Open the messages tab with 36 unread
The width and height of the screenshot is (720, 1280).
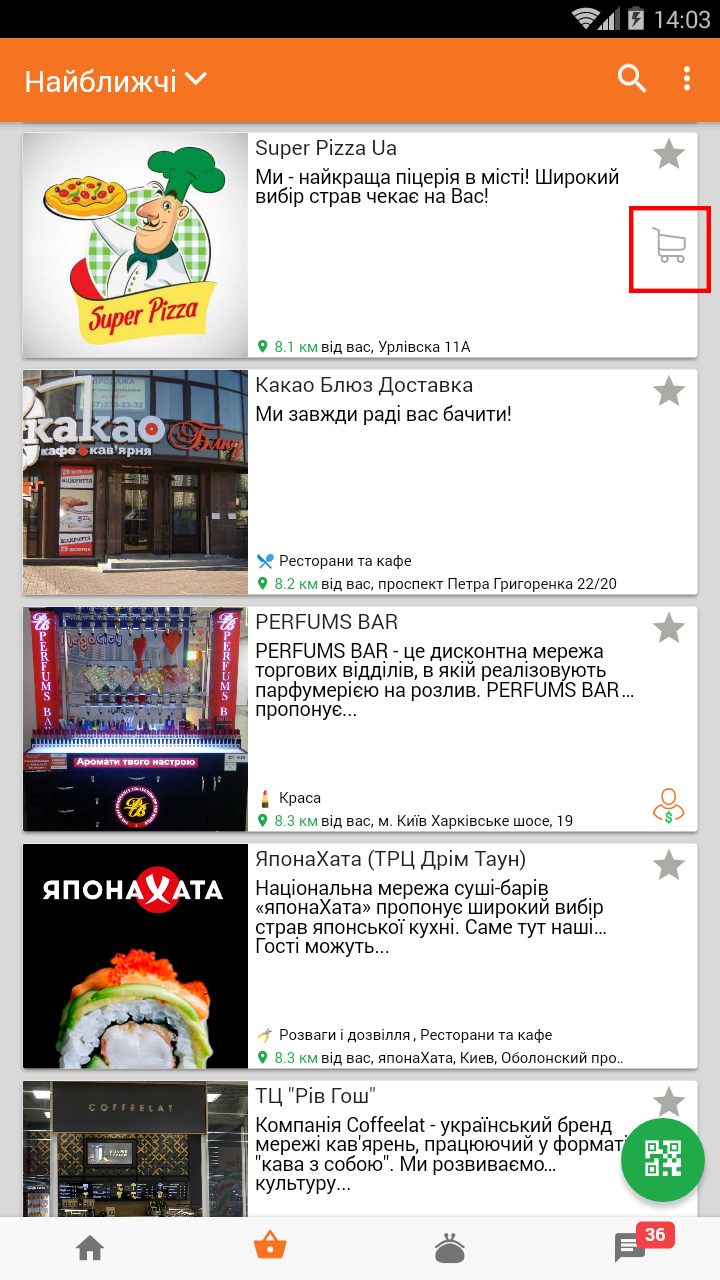[630, 1248]
